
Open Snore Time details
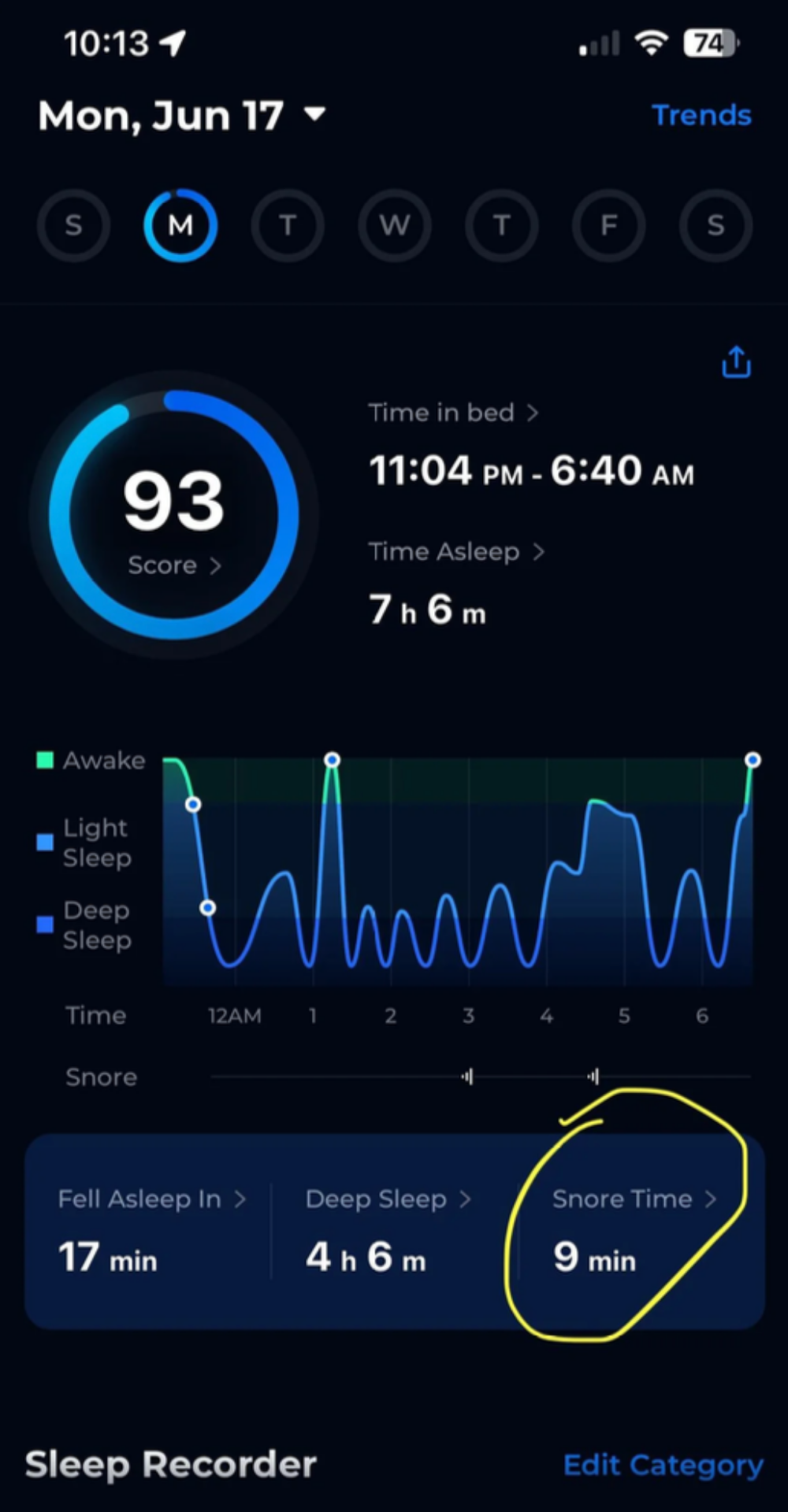click(x=634, y=1199)
